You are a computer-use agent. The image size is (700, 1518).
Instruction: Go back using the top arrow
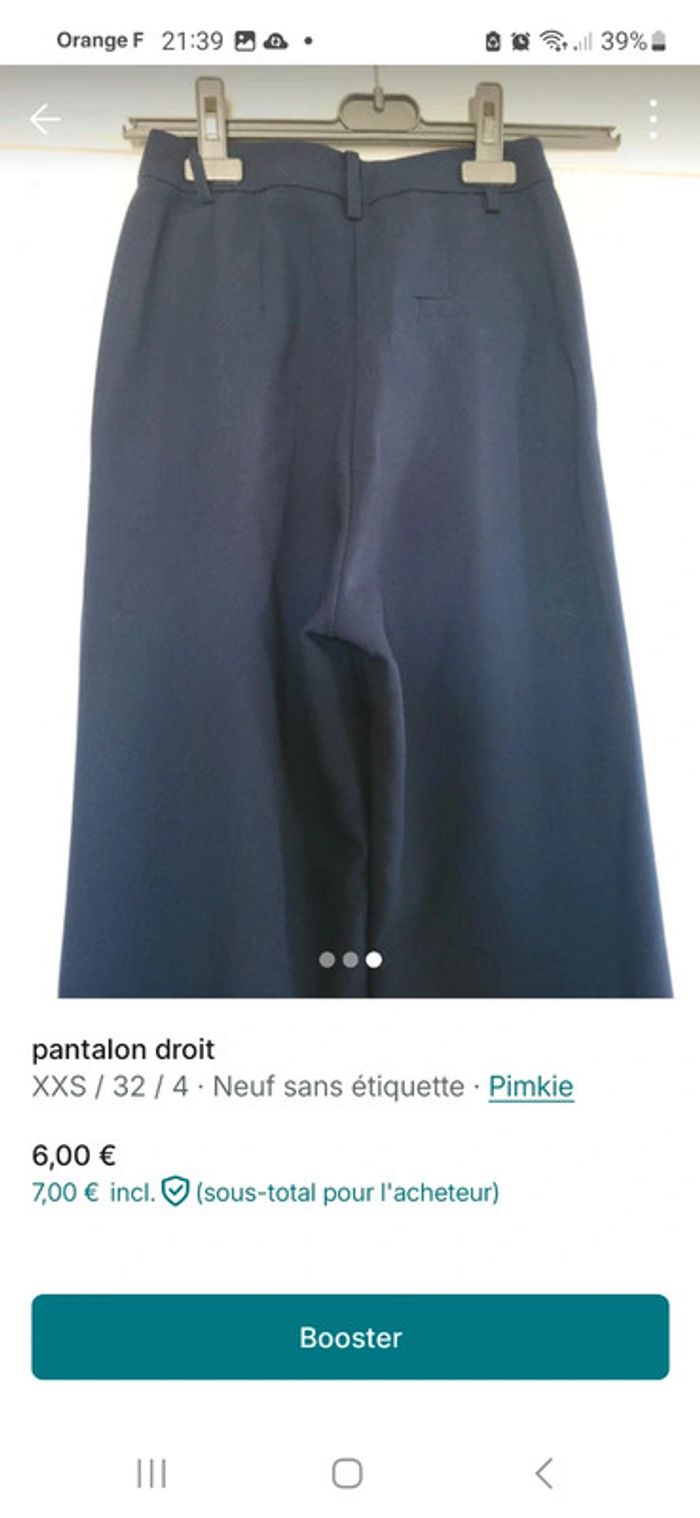45,119
